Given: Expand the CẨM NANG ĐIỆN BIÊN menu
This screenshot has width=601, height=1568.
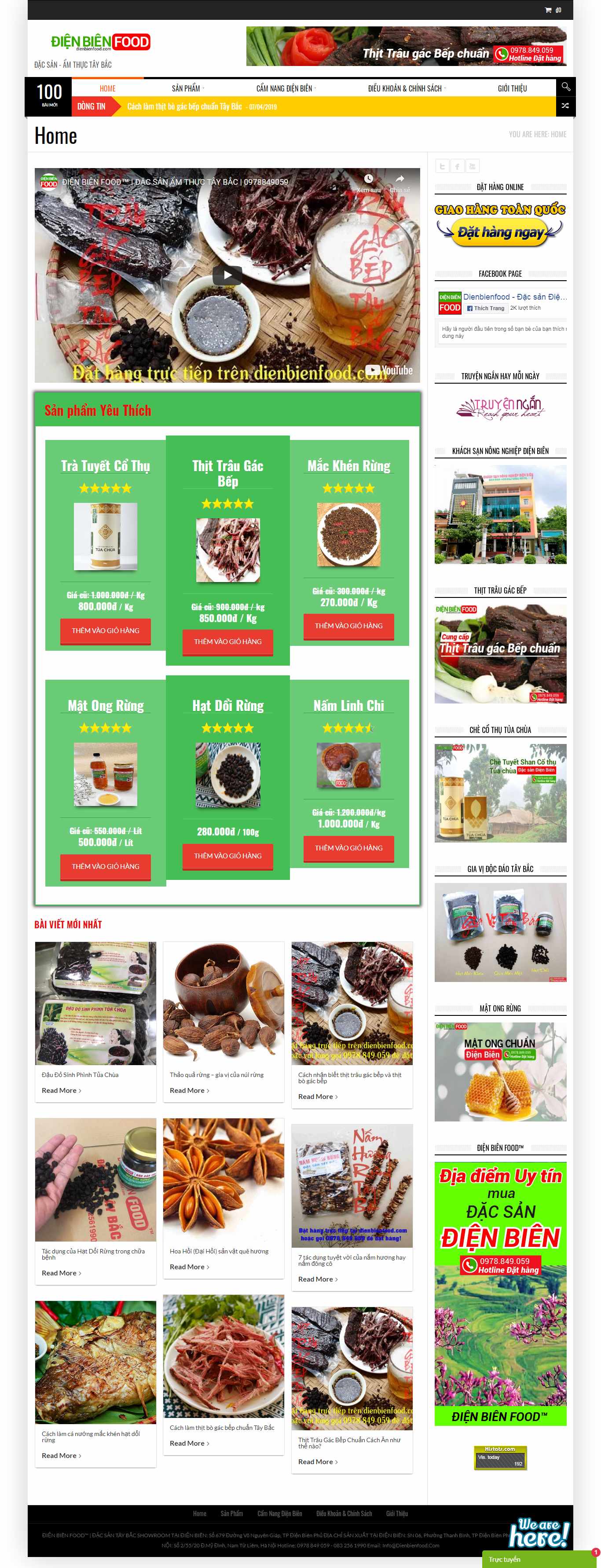Looking at the screenshot, I should click(285, 88).
